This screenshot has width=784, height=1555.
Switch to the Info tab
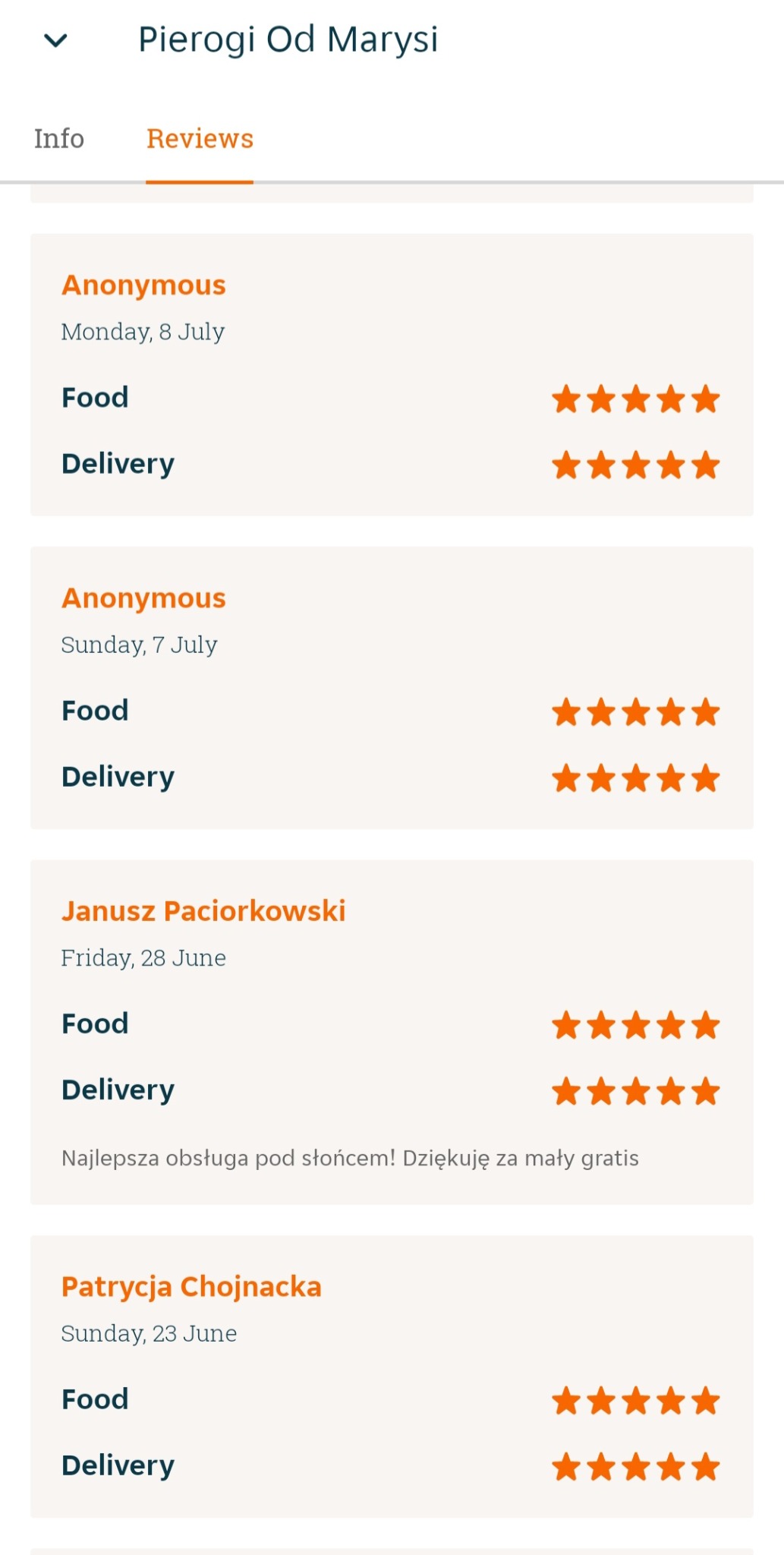[x=59, y=138]
